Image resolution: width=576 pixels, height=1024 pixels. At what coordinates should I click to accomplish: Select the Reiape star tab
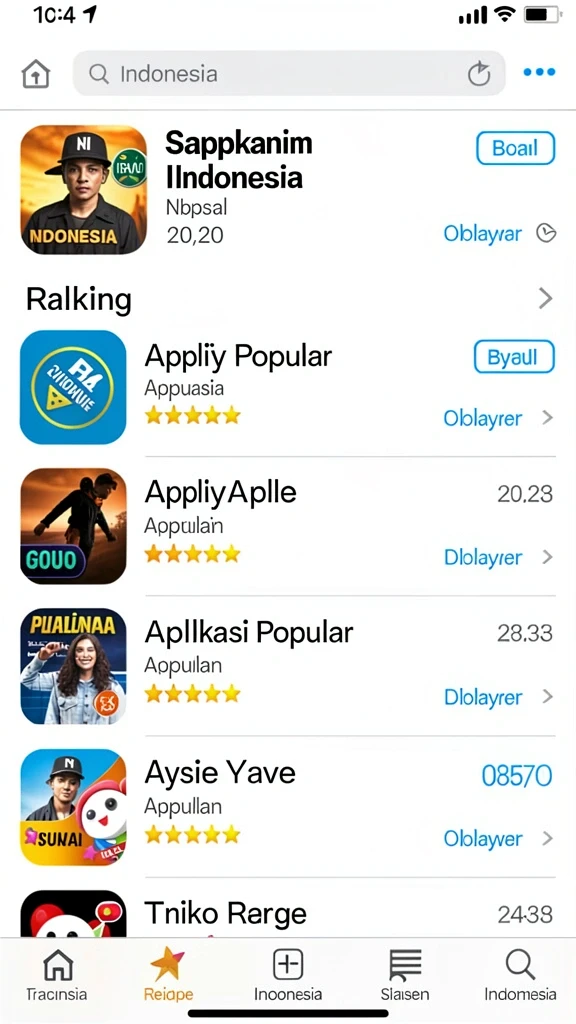tap(168, 974)
